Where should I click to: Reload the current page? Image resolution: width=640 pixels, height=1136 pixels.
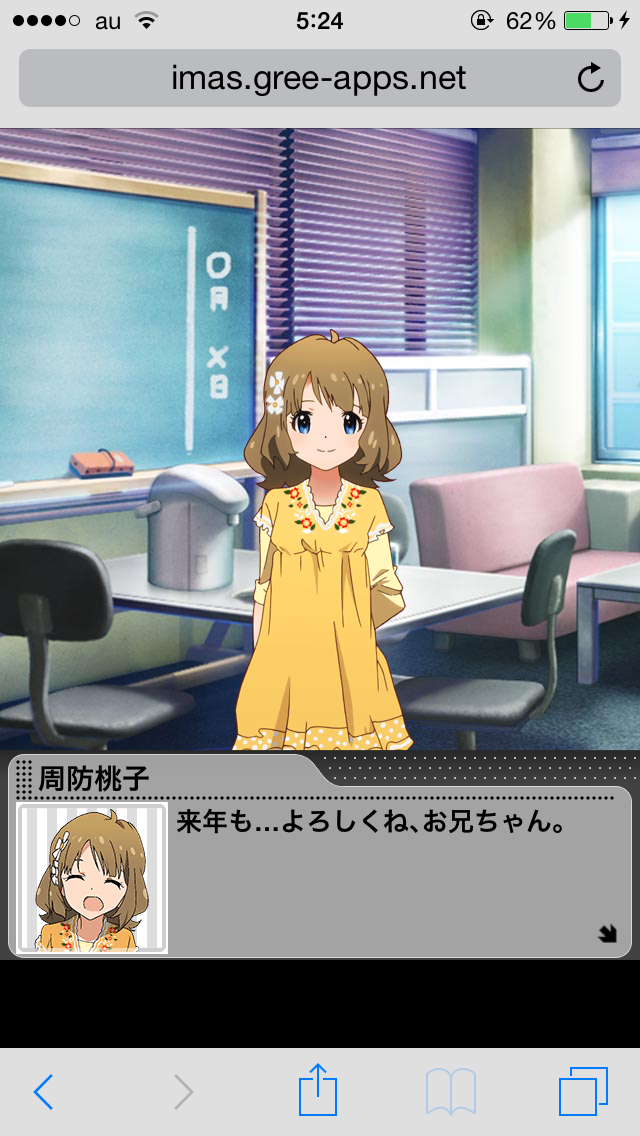click(x=591, y=78)
